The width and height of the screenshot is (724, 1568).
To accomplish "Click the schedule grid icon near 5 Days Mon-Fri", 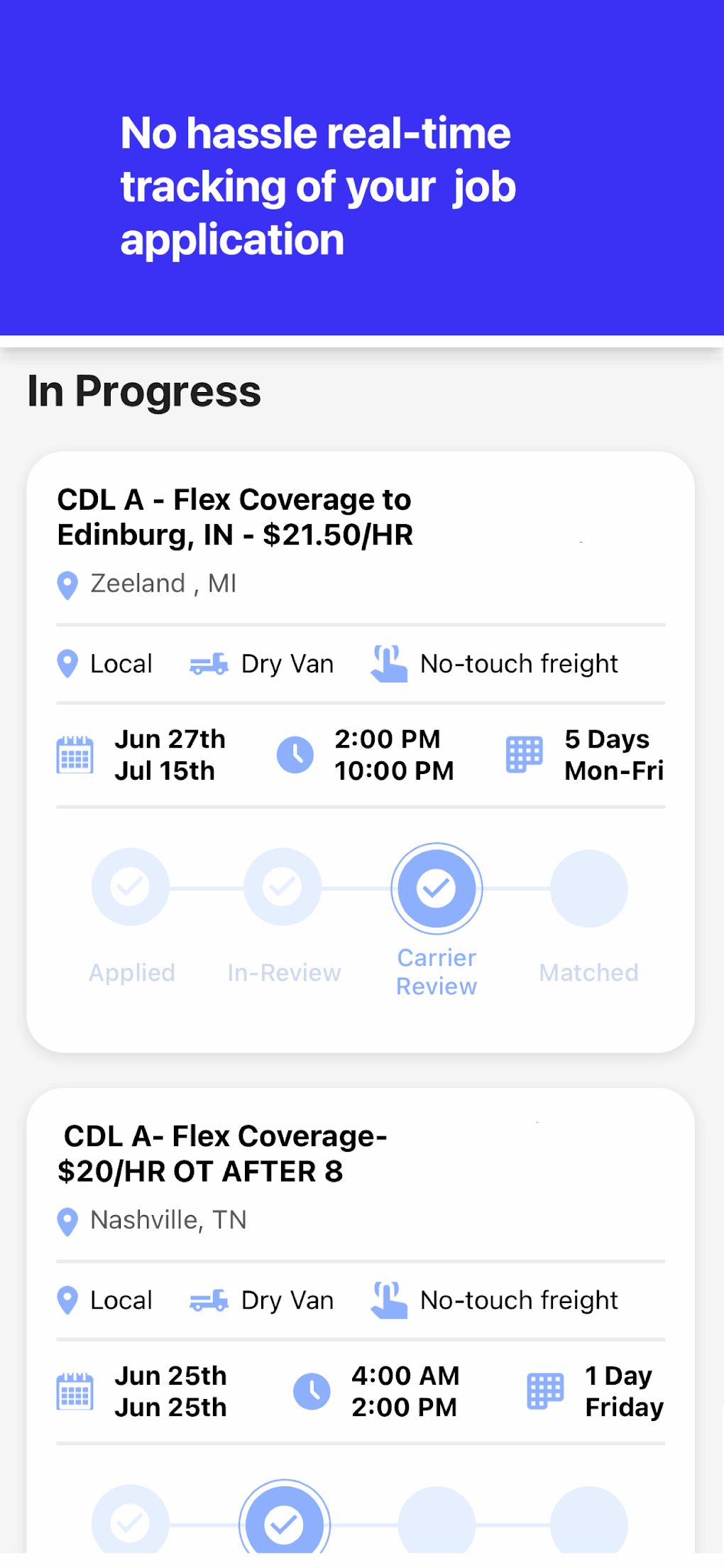I will point(523,755).
